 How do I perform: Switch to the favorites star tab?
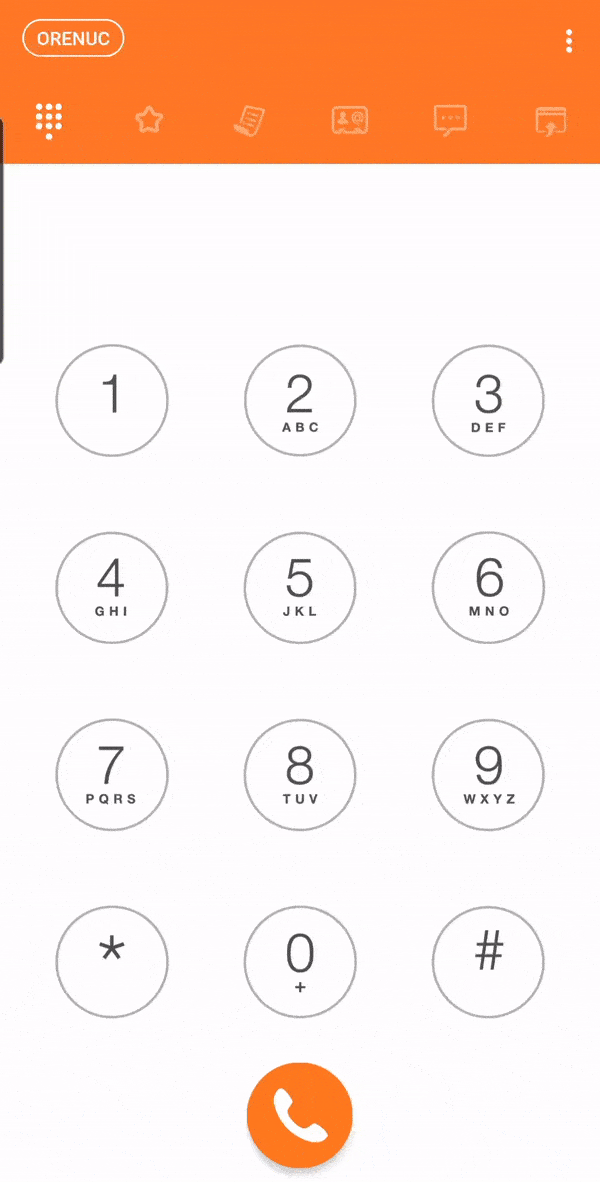point(149,120)
